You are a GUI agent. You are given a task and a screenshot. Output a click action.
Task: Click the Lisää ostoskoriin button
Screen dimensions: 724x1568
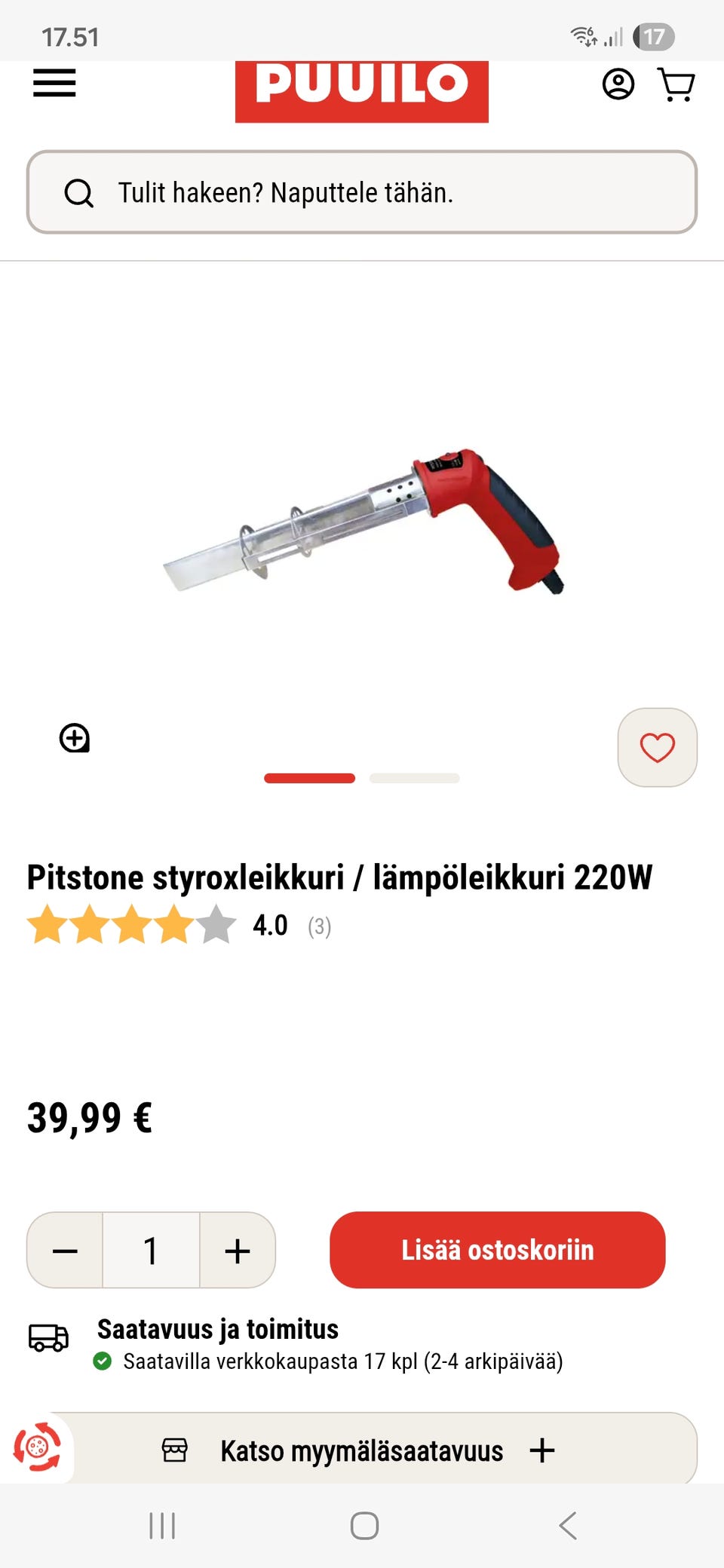click(x=496, y=1251)
